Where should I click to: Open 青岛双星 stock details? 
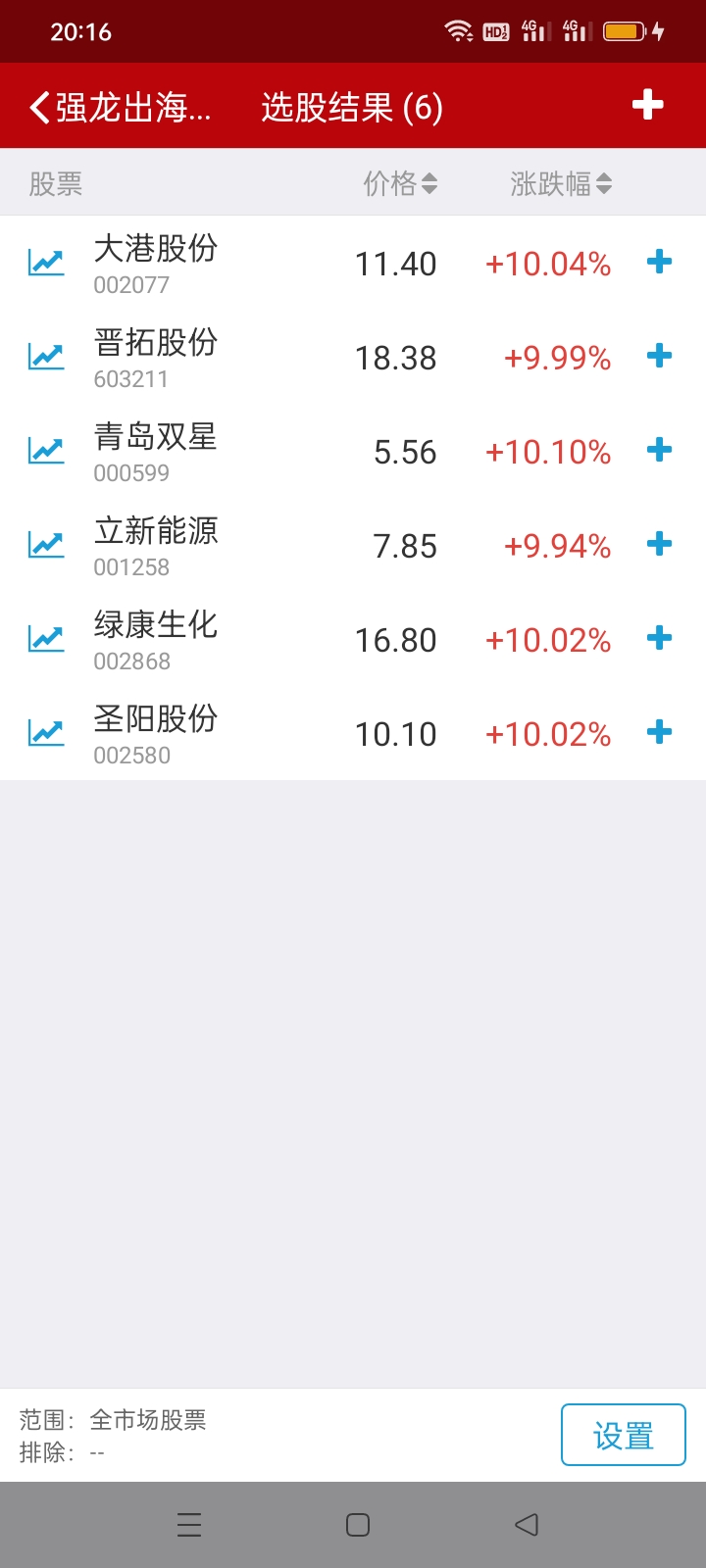click(155, 451)
